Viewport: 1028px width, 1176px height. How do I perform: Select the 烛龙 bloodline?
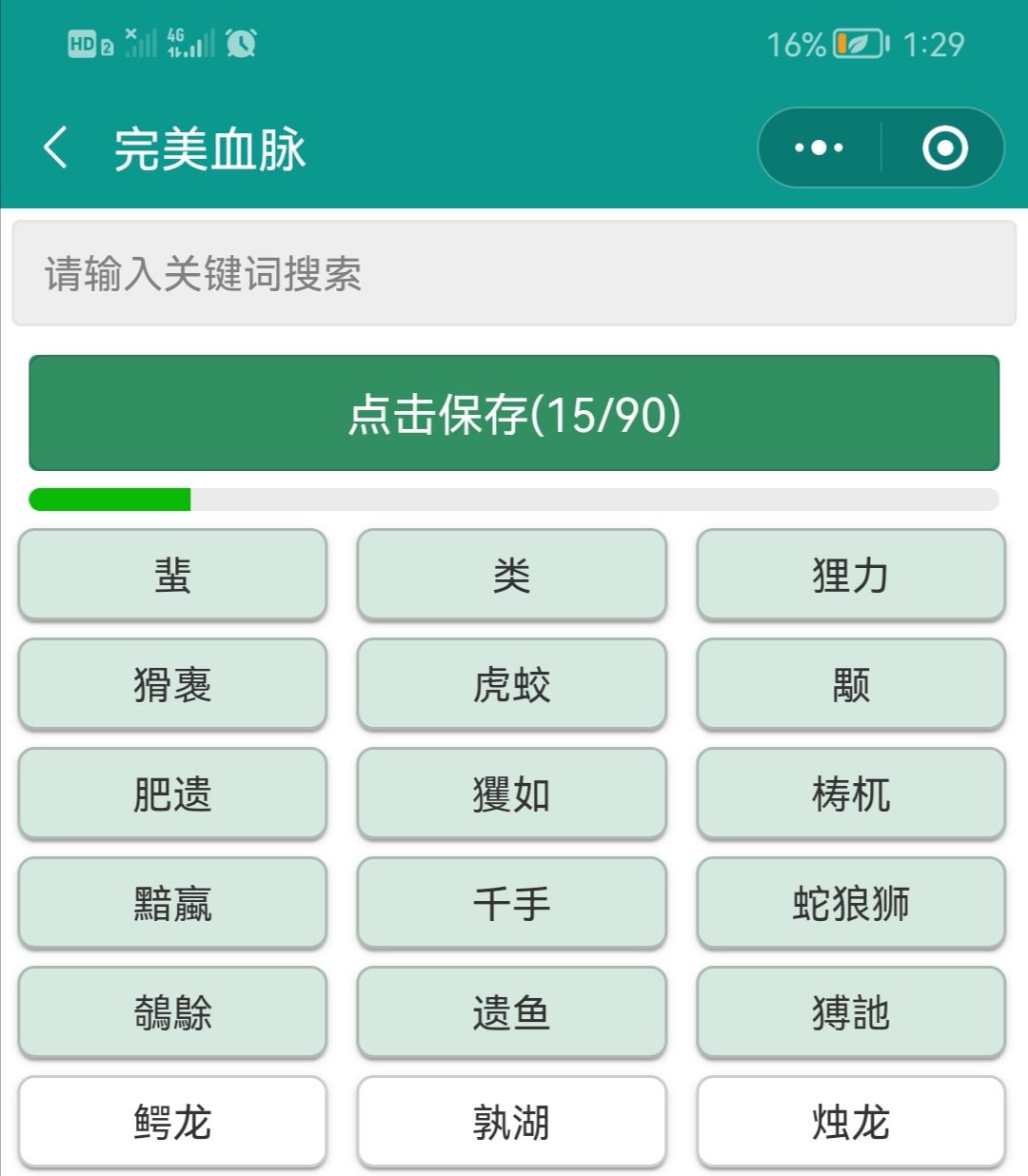pos(851,1123)
